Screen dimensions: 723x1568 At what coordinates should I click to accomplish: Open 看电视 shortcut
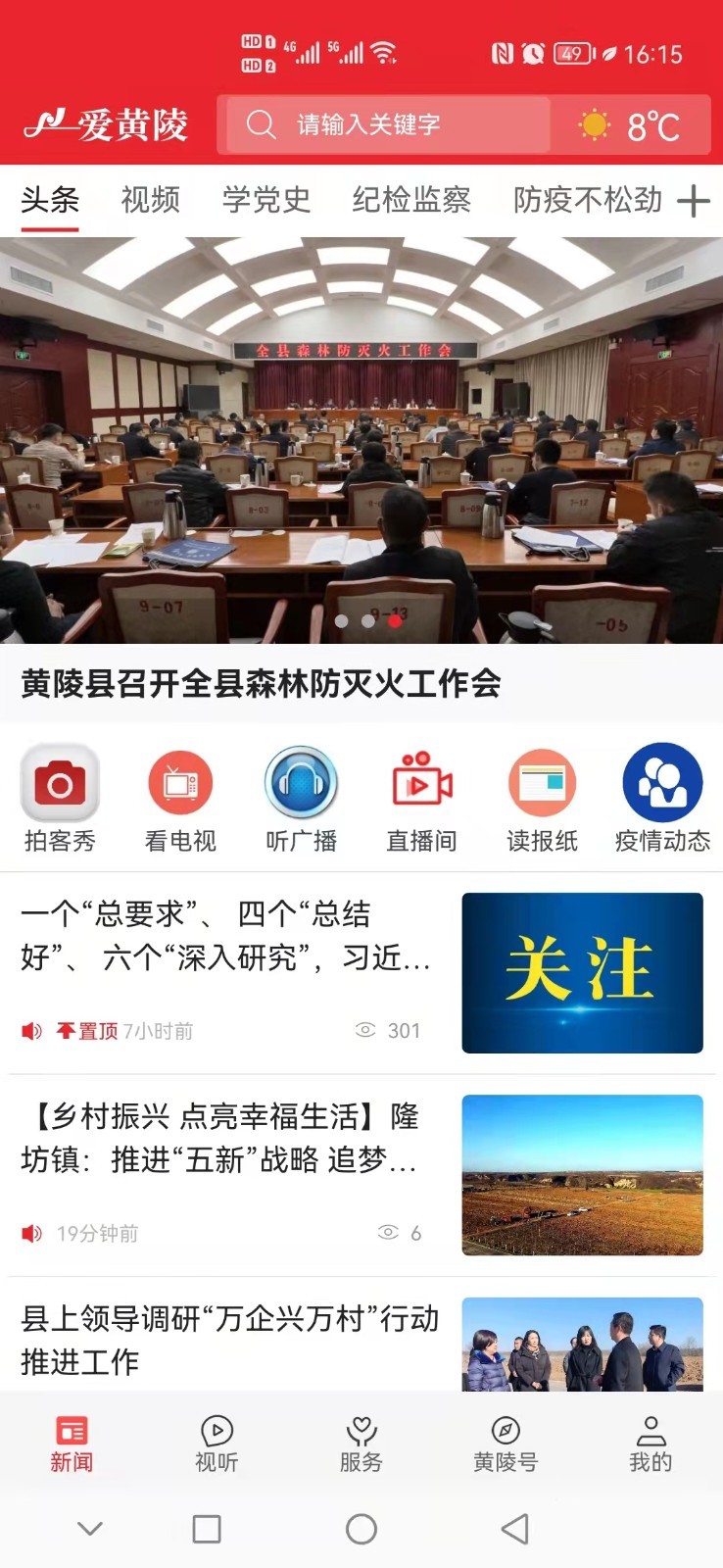tap(180, 798)
